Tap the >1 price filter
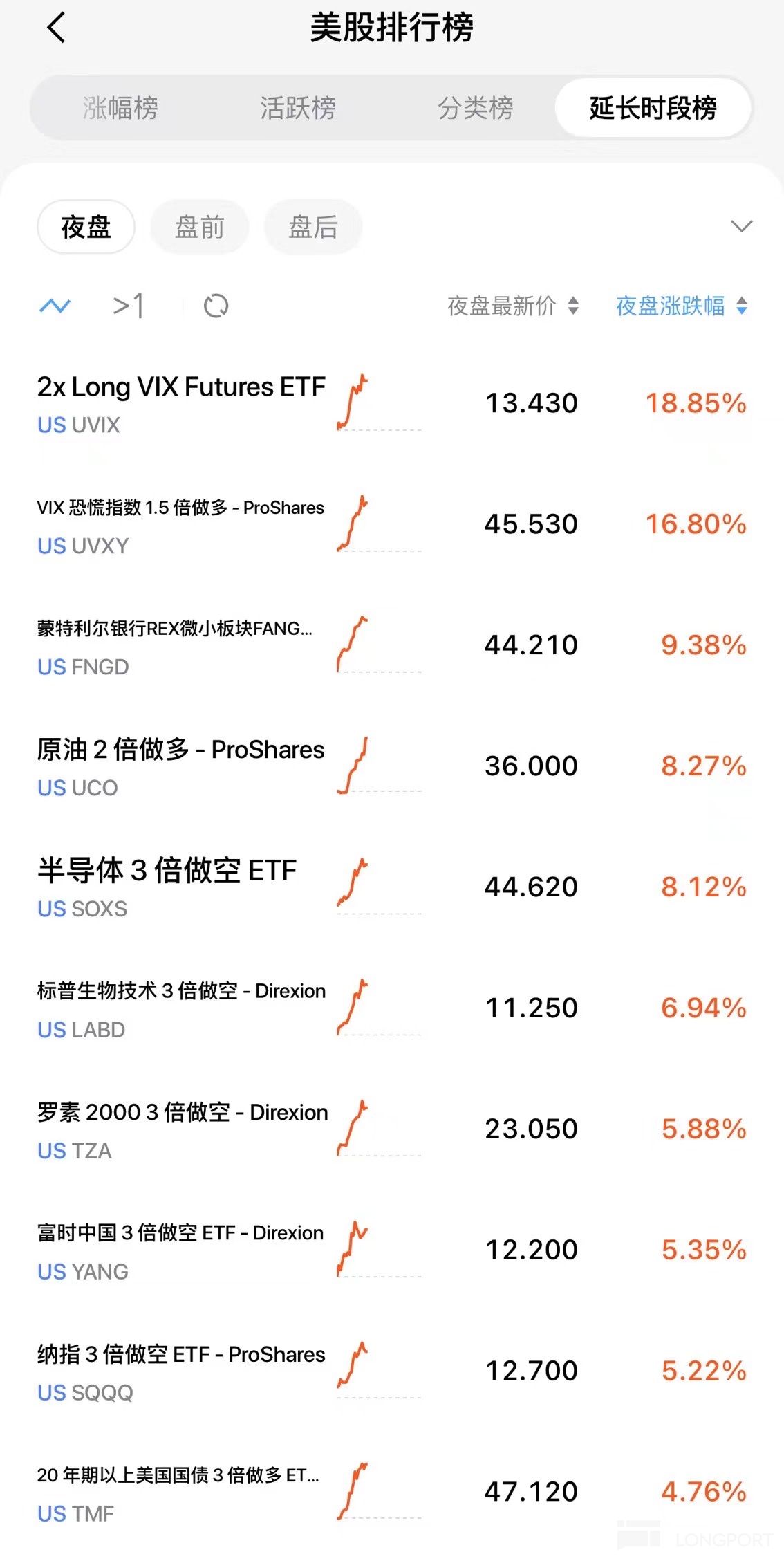The height and width of the screenshot is (1561, 784). point(129,306)
